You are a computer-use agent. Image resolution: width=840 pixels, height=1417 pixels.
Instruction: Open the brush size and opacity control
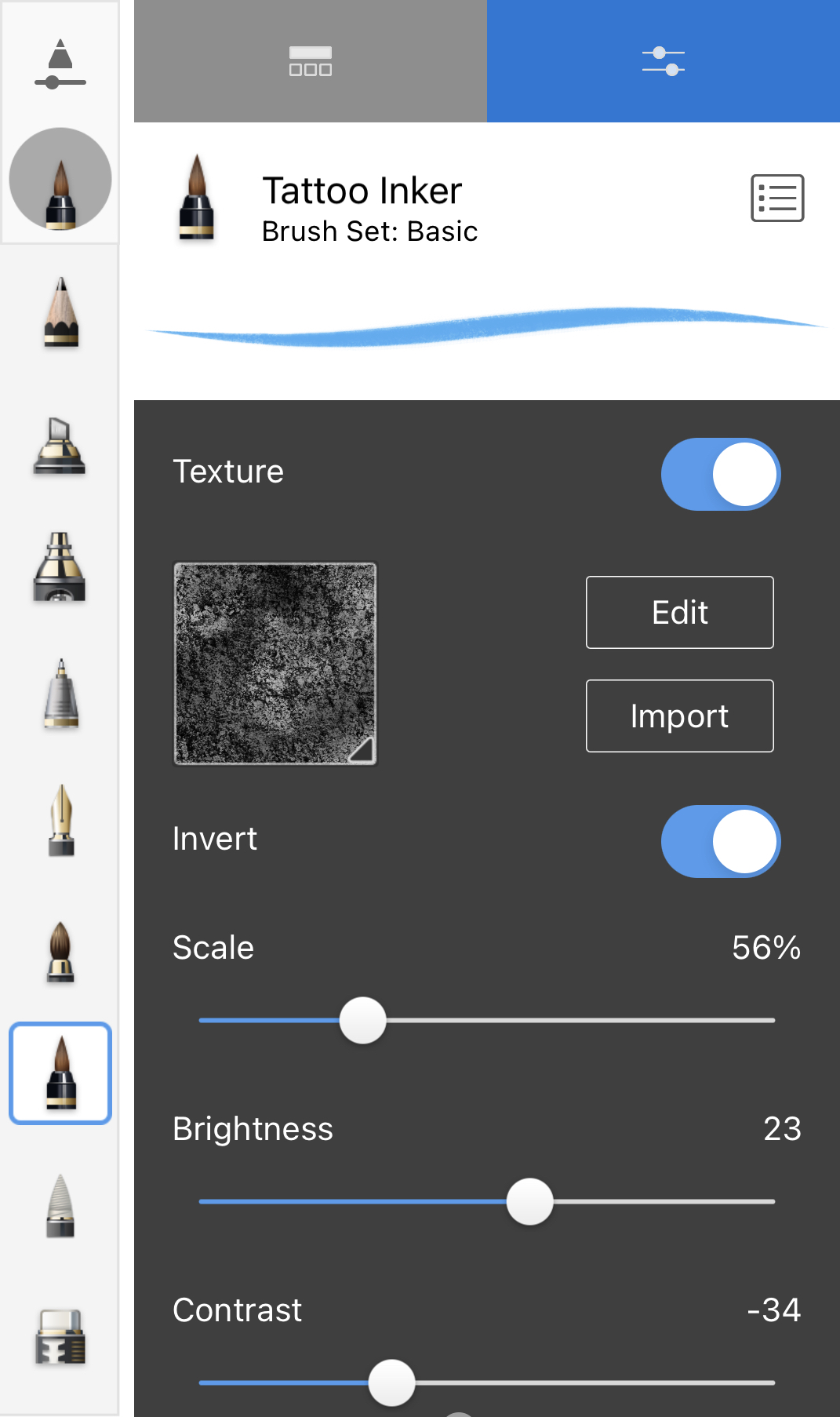click(60, 63)
